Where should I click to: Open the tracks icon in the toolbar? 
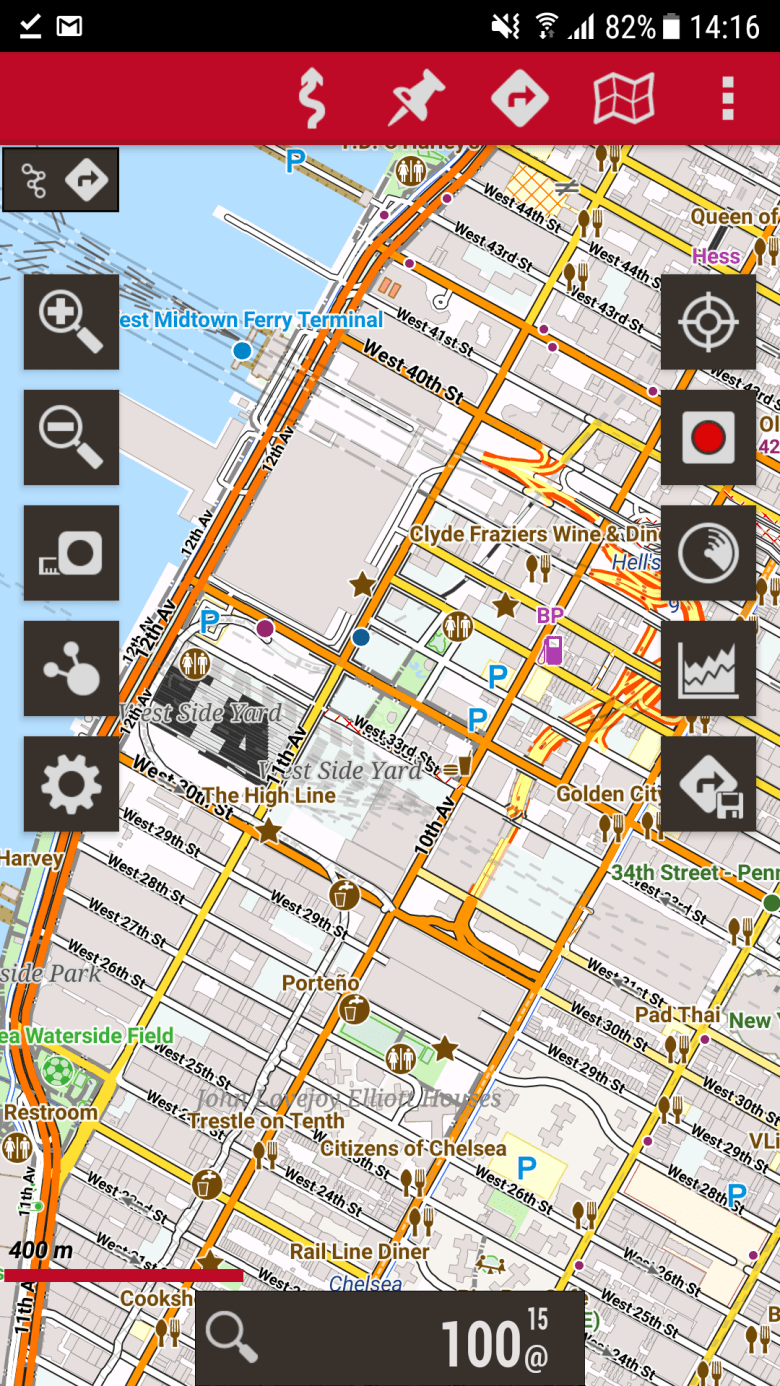click(312, 99)
